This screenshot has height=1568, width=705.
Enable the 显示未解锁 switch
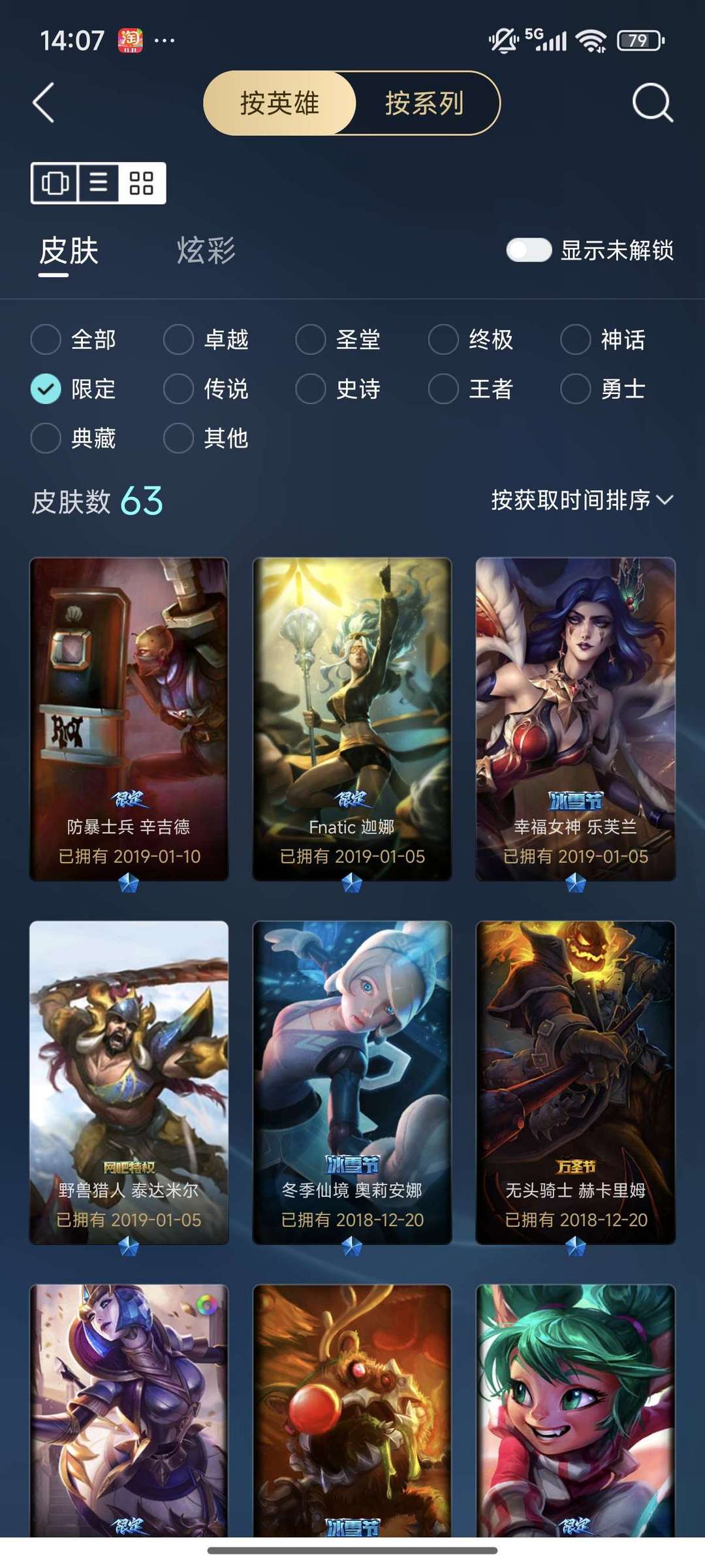529,249
